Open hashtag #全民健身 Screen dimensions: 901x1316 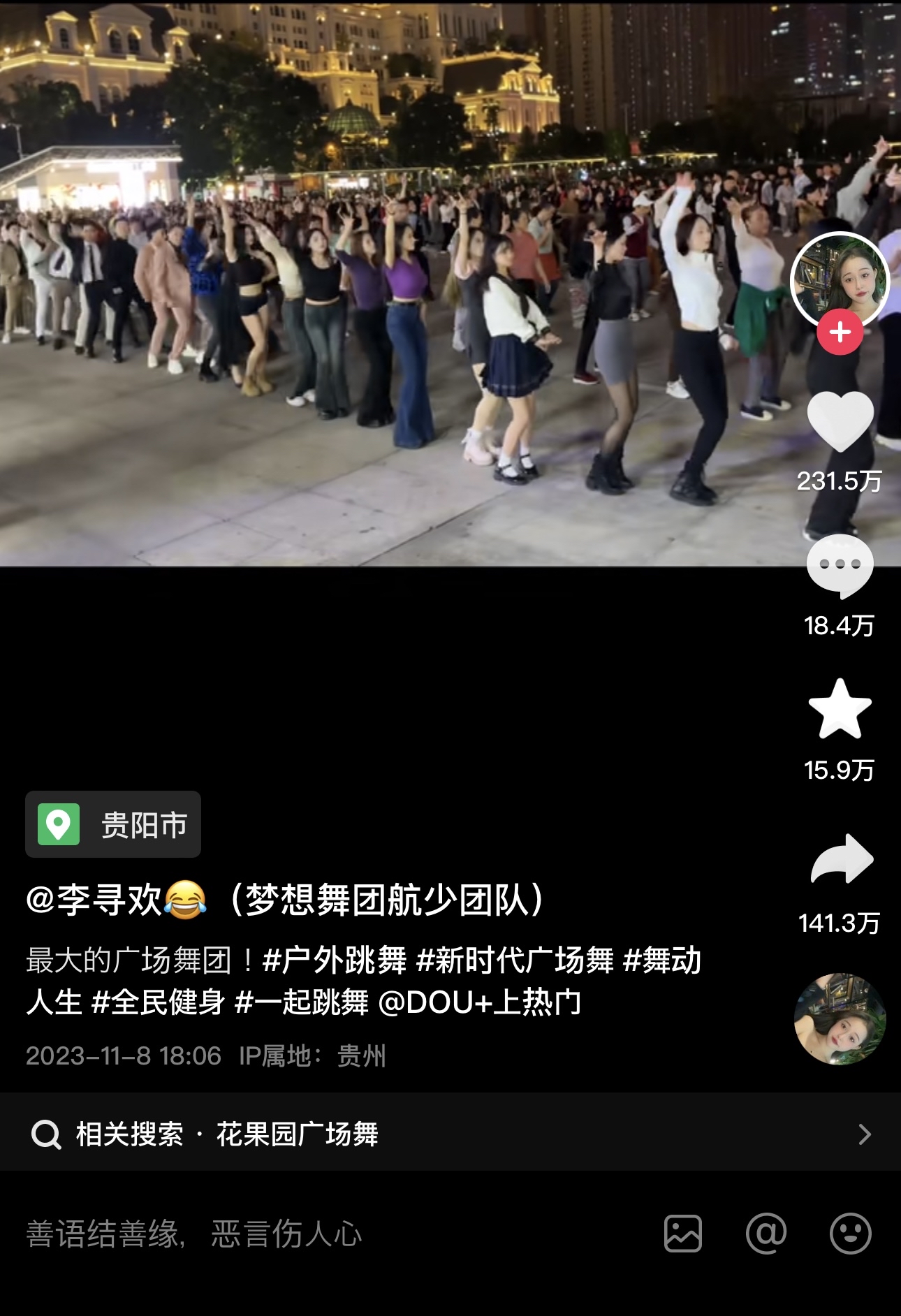pyautogui.click(x=158, y=1002)
